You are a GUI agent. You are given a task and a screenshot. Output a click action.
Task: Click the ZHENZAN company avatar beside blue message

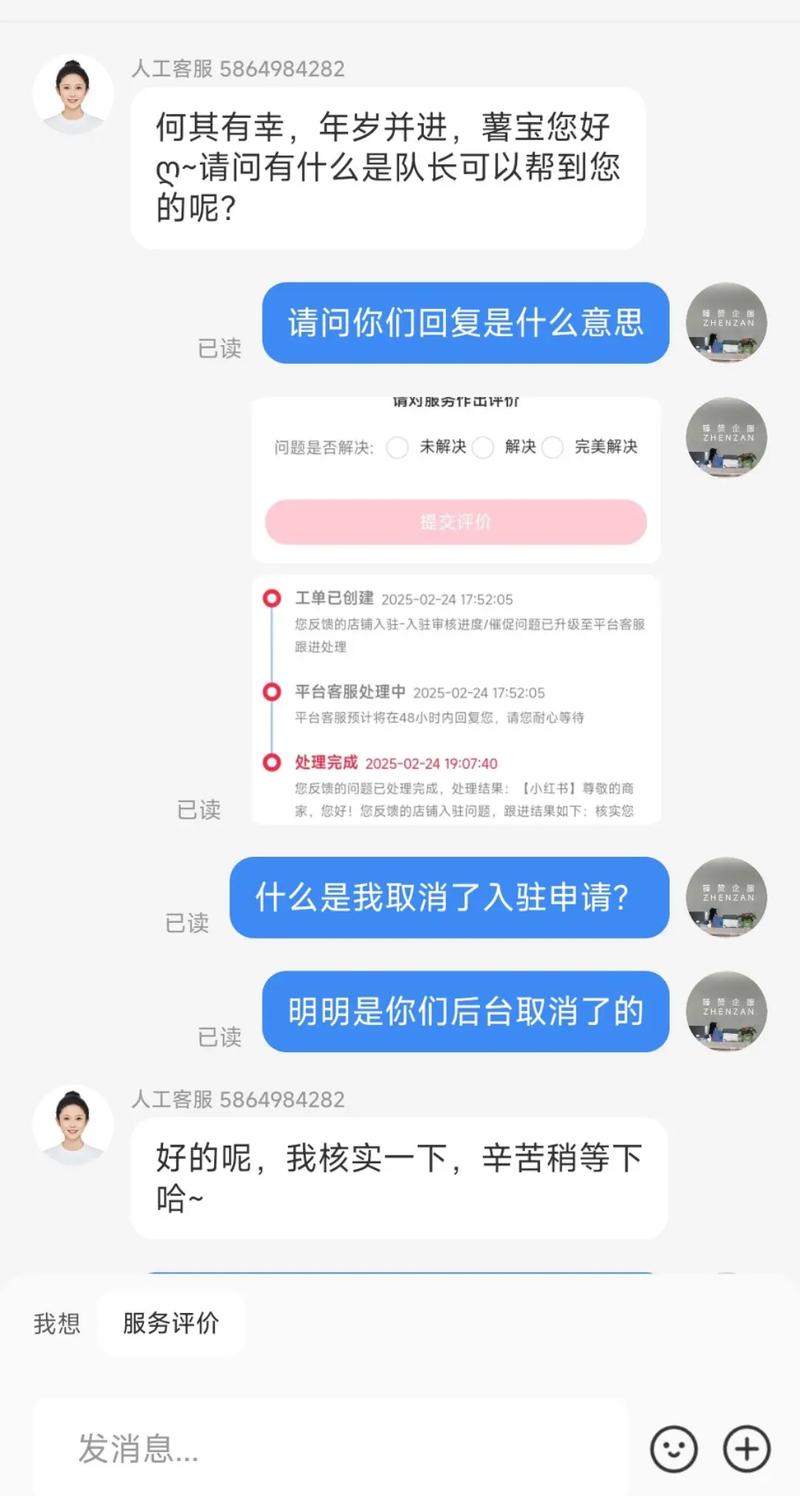pos(726,322)
